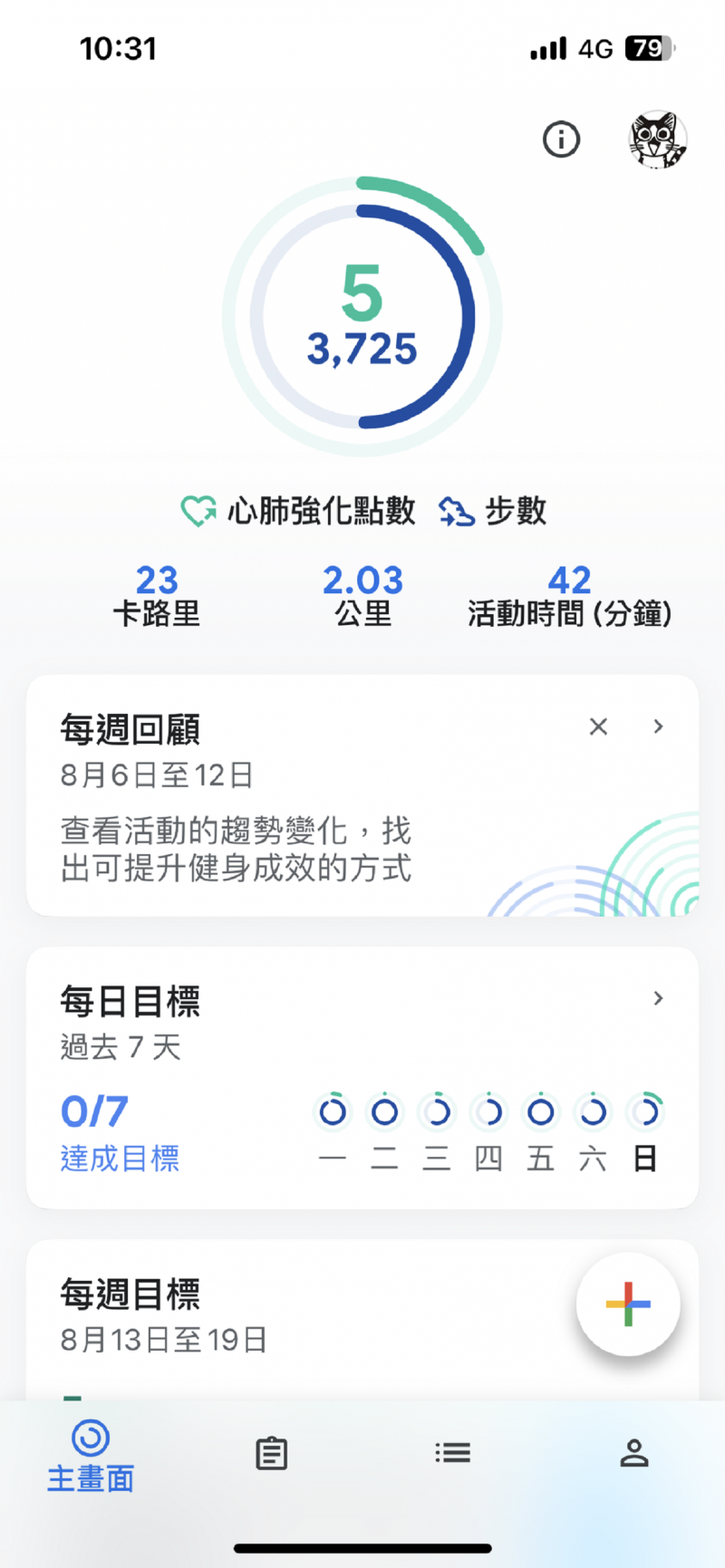Open the info icon near the profile picture
Image resolution: width=725 pixels, height=1568 pixels.
[560, 139]
